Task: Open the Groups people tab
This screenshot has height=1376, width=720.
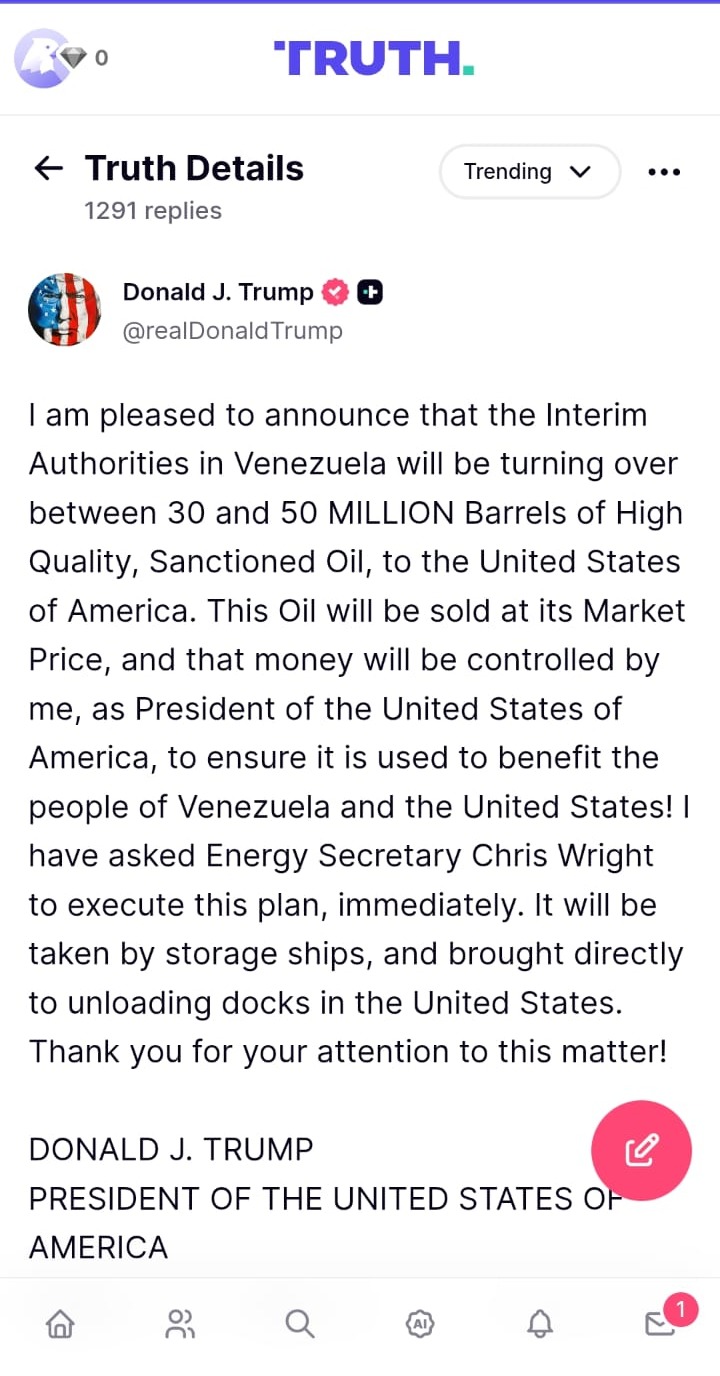Action: (180, 1324)
